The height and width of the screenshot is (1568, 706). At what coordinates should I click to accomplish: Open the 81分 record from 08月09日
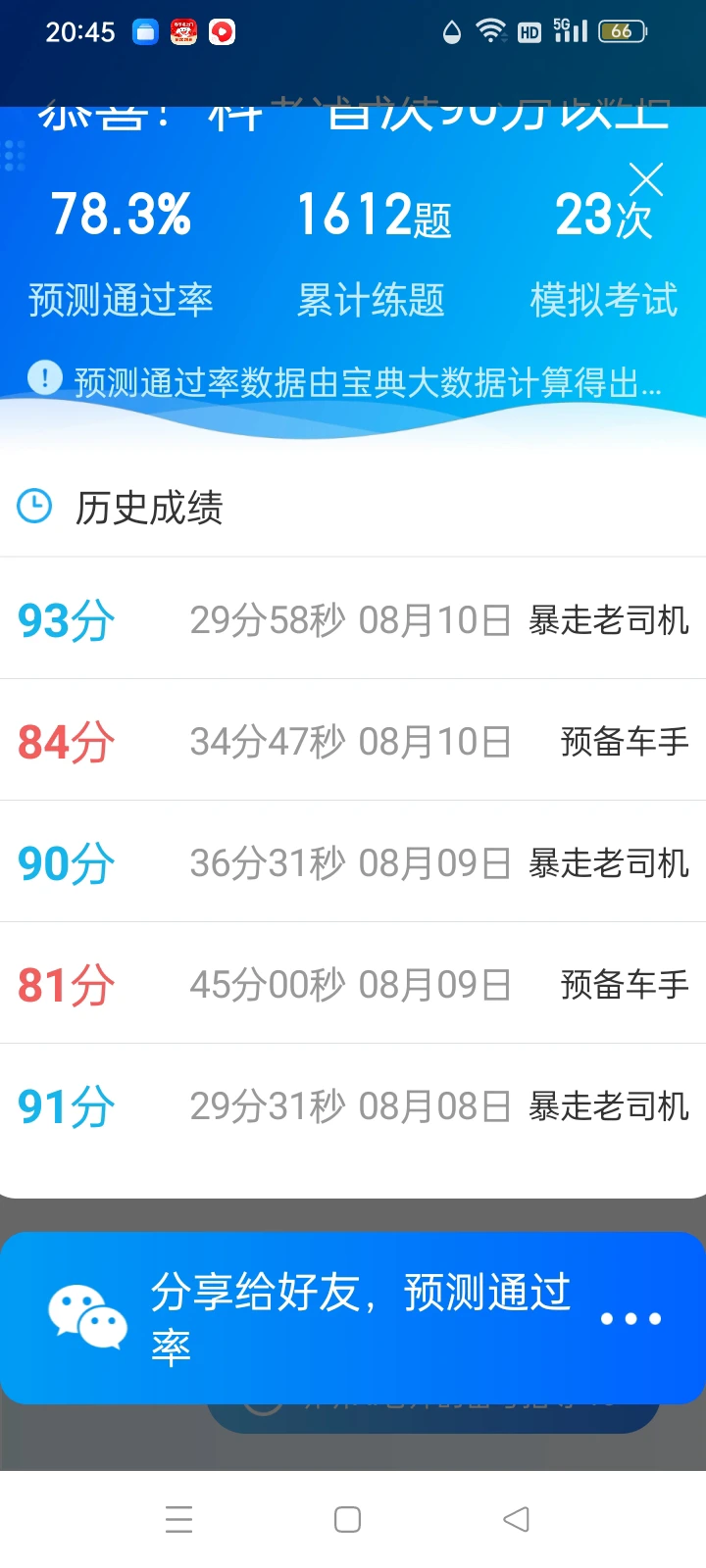(353, 983)
